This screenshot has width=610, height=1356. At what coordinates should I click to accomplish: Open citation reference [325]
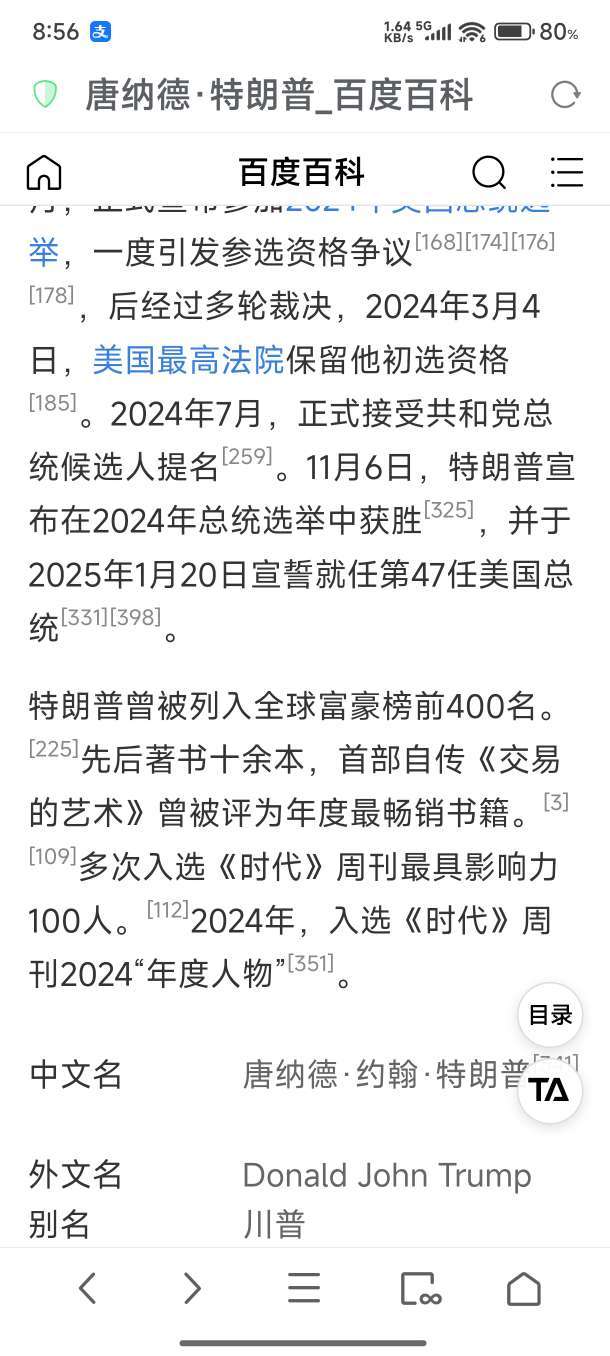[449, 510]
